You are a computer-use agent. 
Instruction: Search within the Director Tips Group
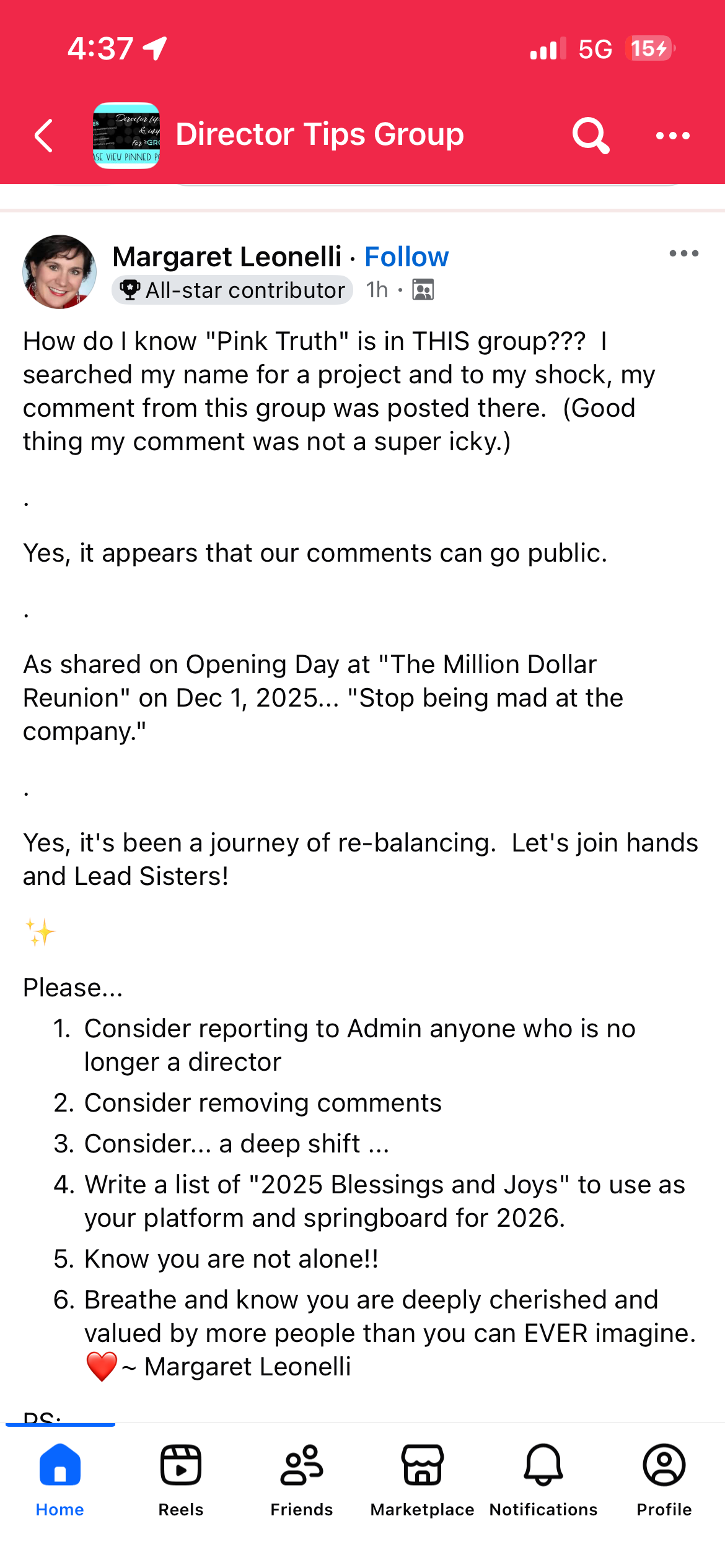tap(590, 136)
